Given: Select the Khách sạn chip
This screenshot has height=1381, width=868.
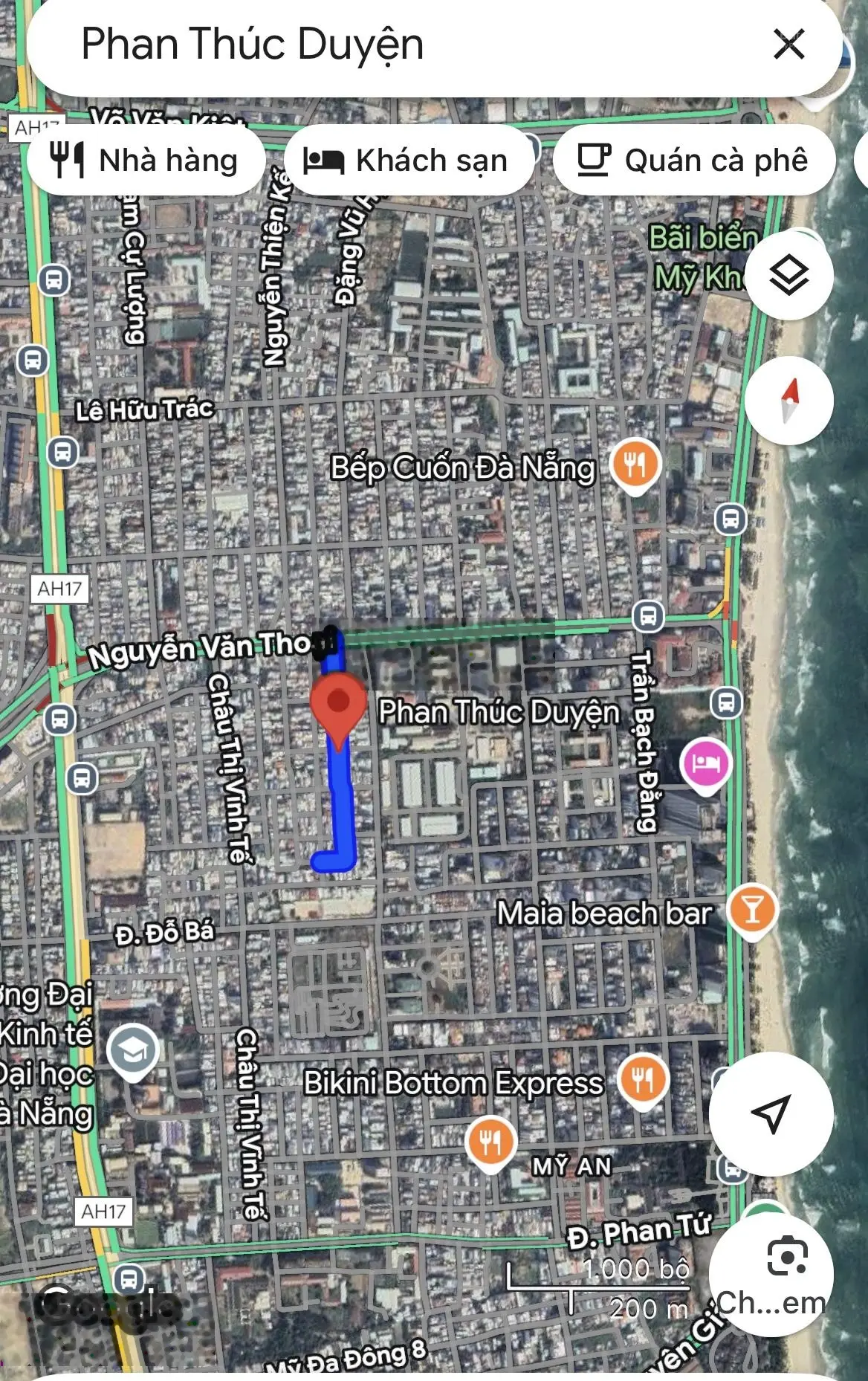Looking at the screenshot, I should [x=407, y=161].
